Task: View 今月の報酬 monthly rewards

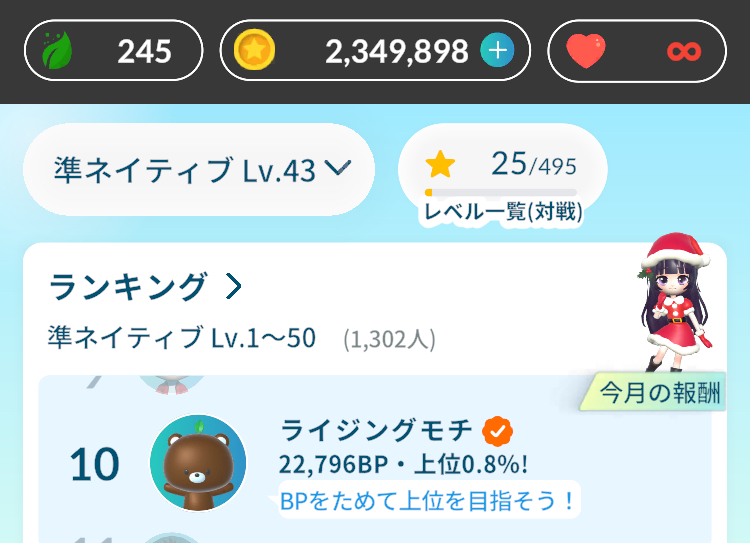Action: (660, 391)
